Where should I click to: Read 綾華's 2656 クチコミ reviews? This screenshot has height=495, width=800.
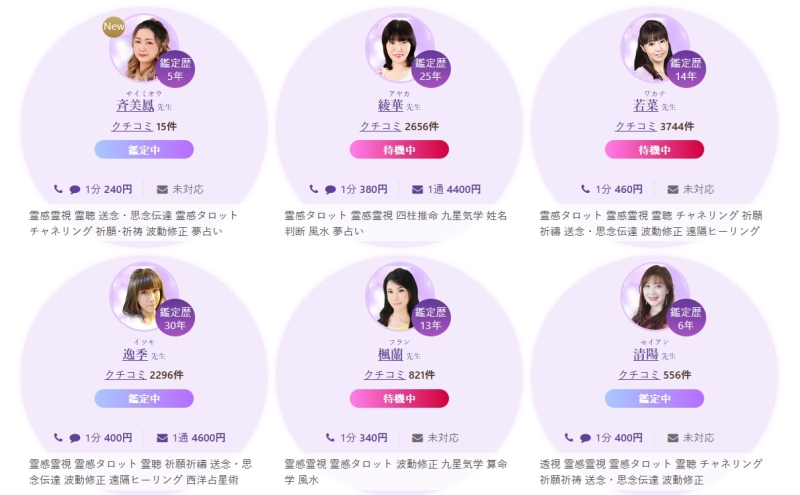click(x=381, y=126)
